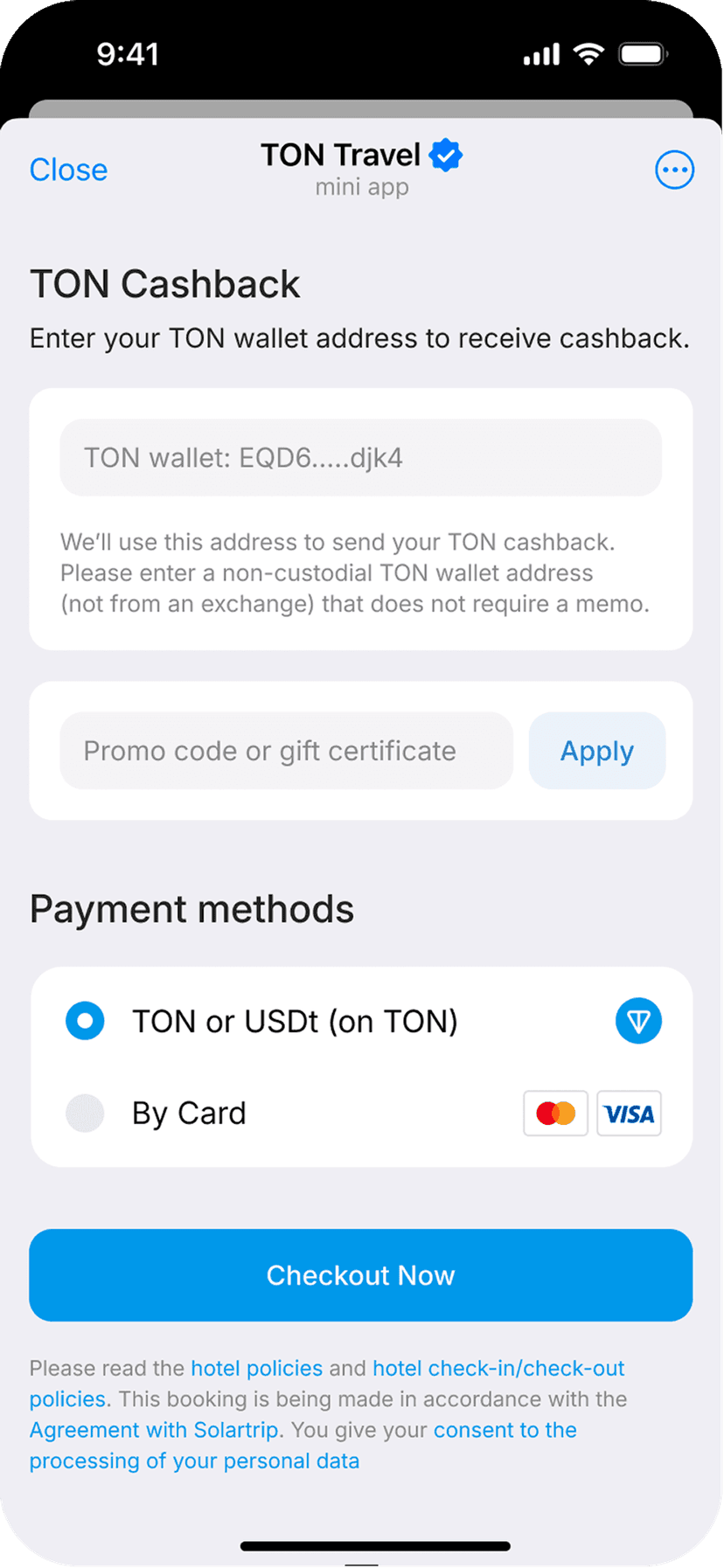724x1568 pixels.
Task: Tap Checkout Now
Action: pyautogui.click(x=360, y=1275)
